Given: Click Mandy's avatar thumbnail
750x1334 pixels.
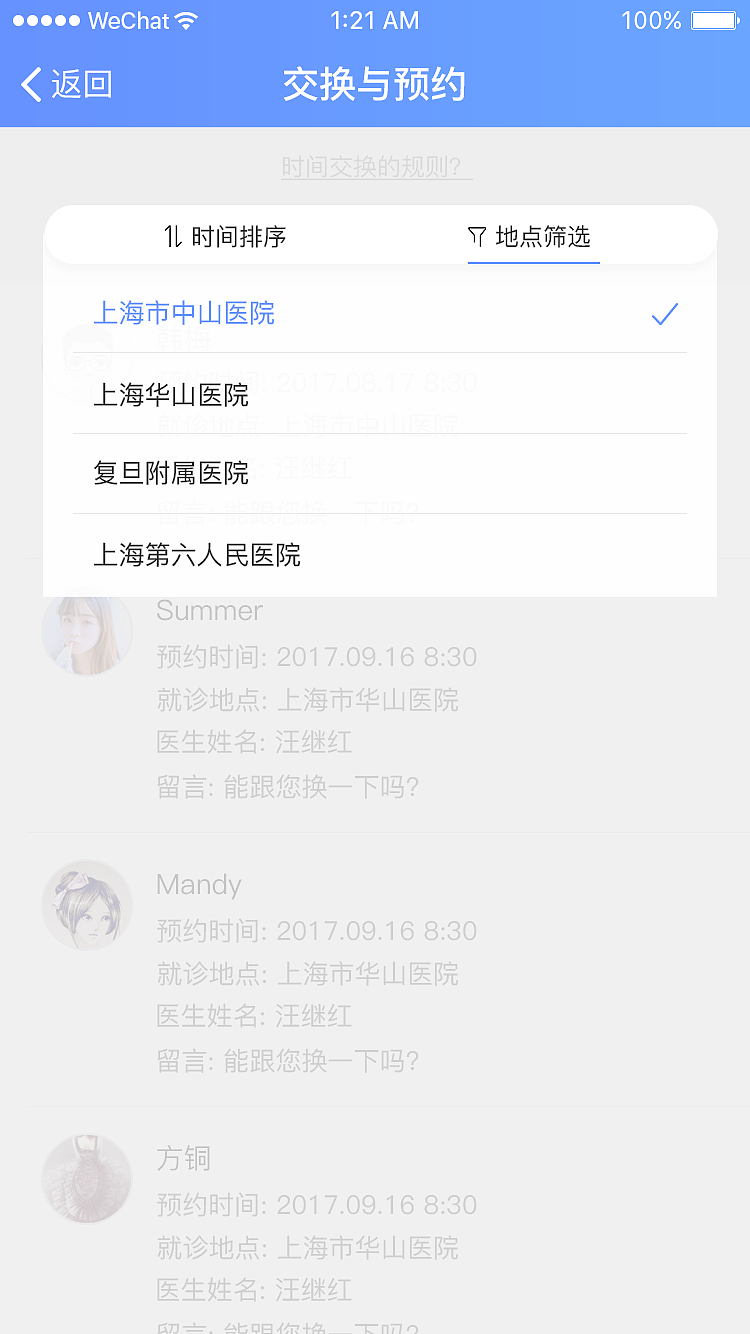Looking at the screenshot, I should coord(87,904).
